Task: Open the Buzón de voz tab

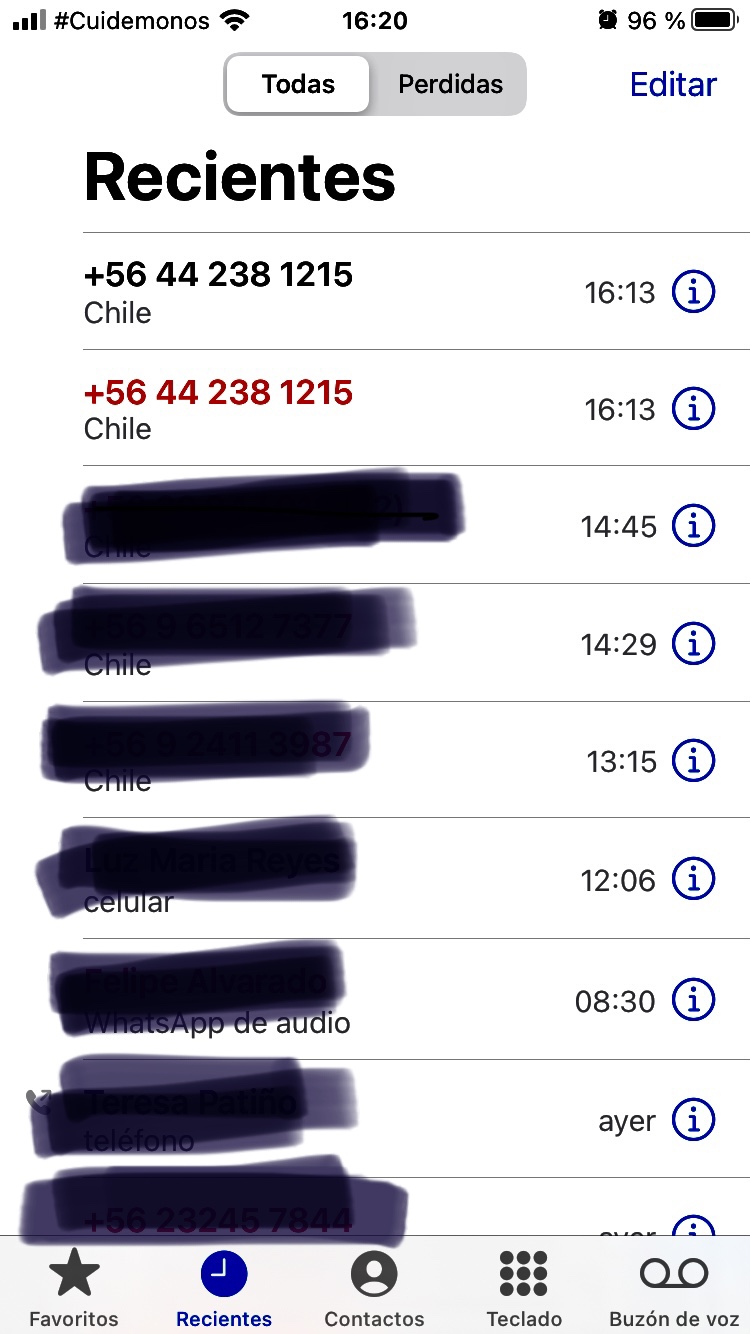Action: 674,1288
